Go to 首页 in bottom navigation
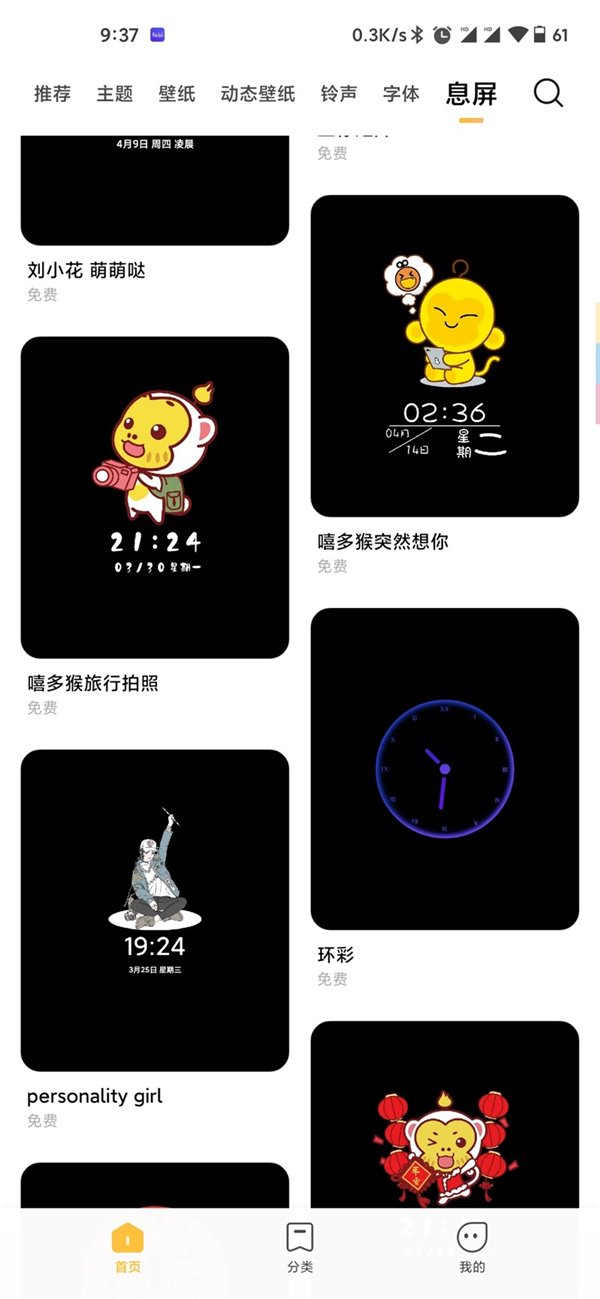The width and height of the screenshot is (600, 1299). (127, 1246)
